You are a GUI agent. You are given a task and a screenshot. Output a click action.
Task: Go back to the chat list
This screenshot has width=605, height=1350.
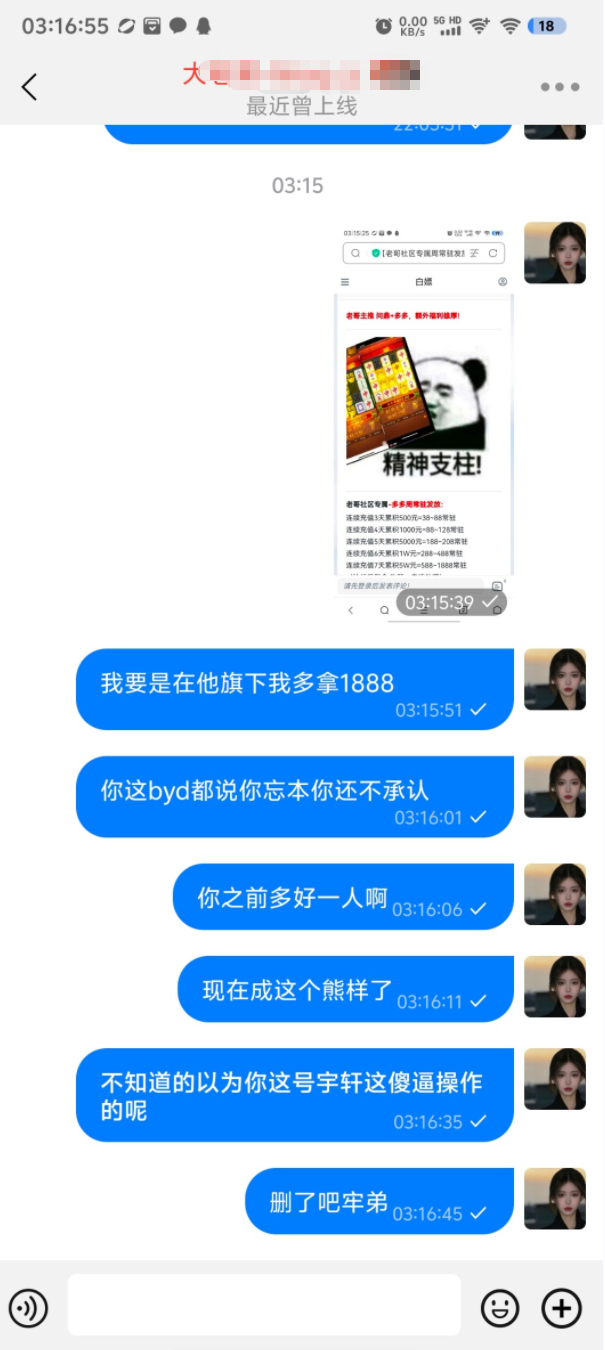click(x=29, y=87)
